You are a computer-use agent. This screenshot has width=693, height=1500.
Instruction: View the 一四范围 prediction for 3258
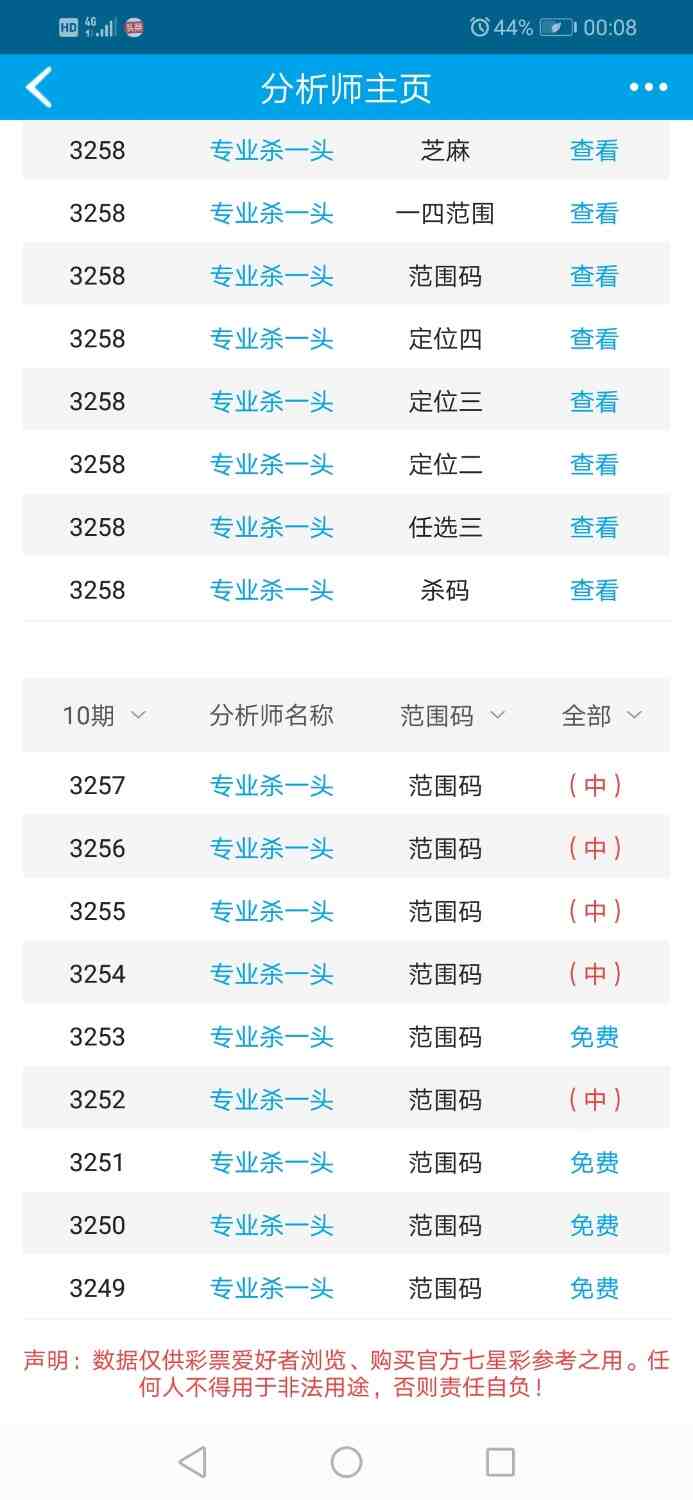click(x=594, y=213)
